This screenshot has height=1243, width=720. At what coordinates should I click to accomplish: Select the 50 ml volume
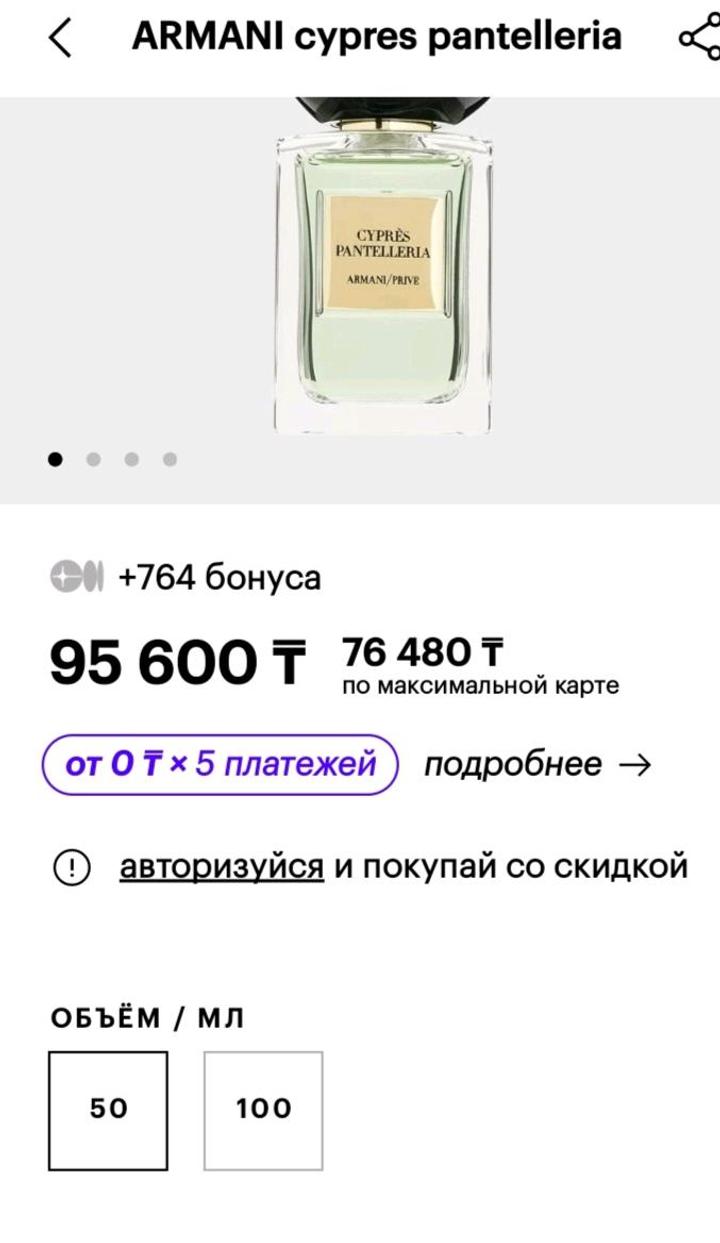(x=108, y=1110)
